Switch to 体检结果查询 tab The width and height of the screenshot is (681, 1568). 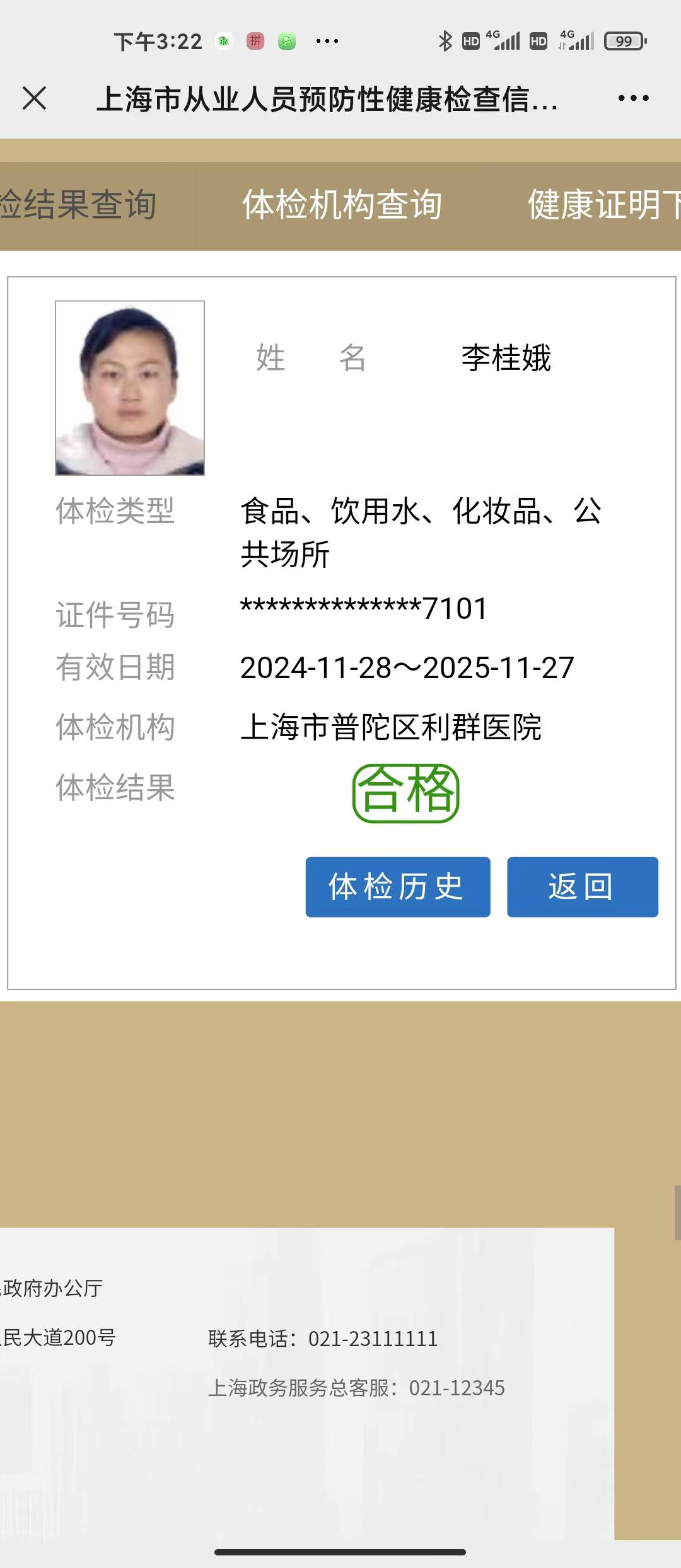tap(79, 205)
